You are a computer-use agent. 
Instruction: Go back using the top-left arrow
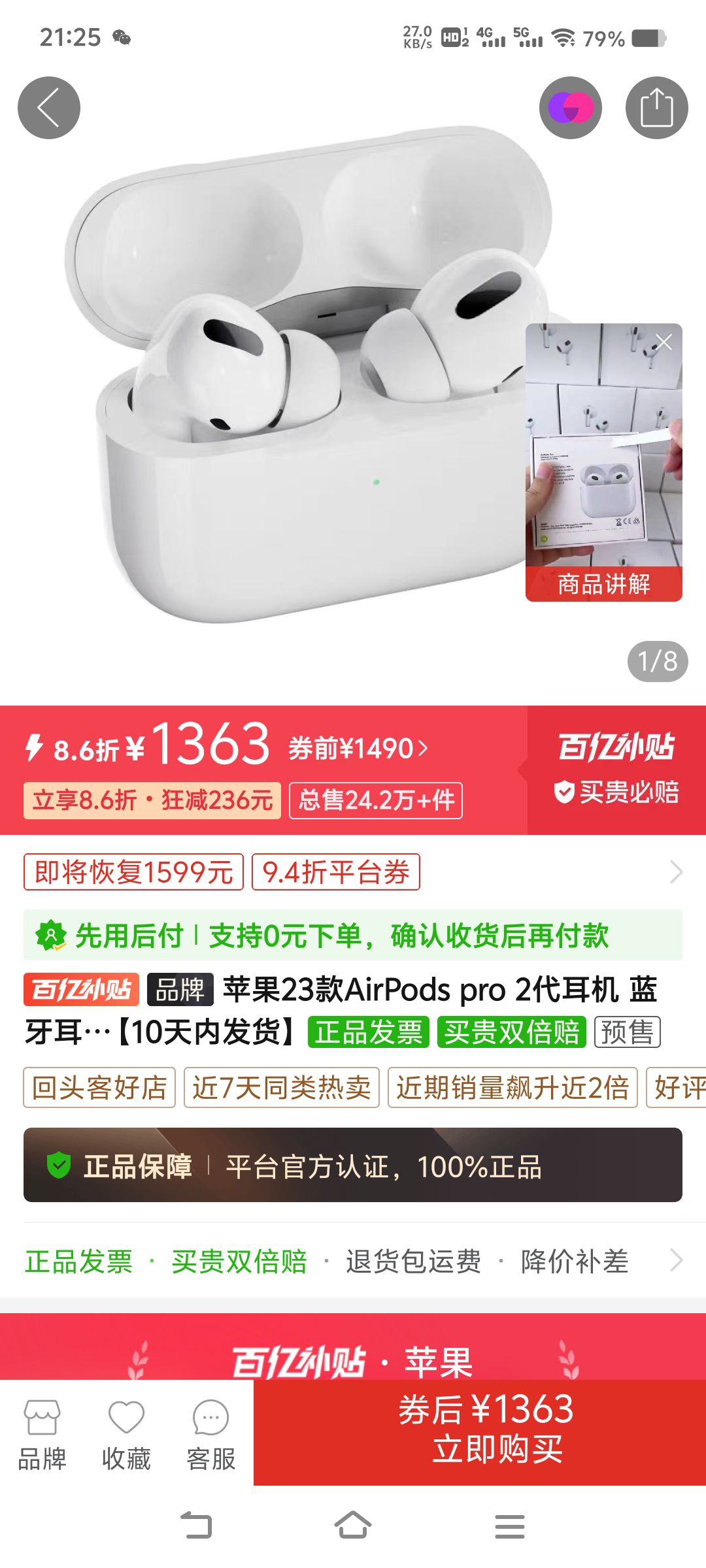point(49,108)
